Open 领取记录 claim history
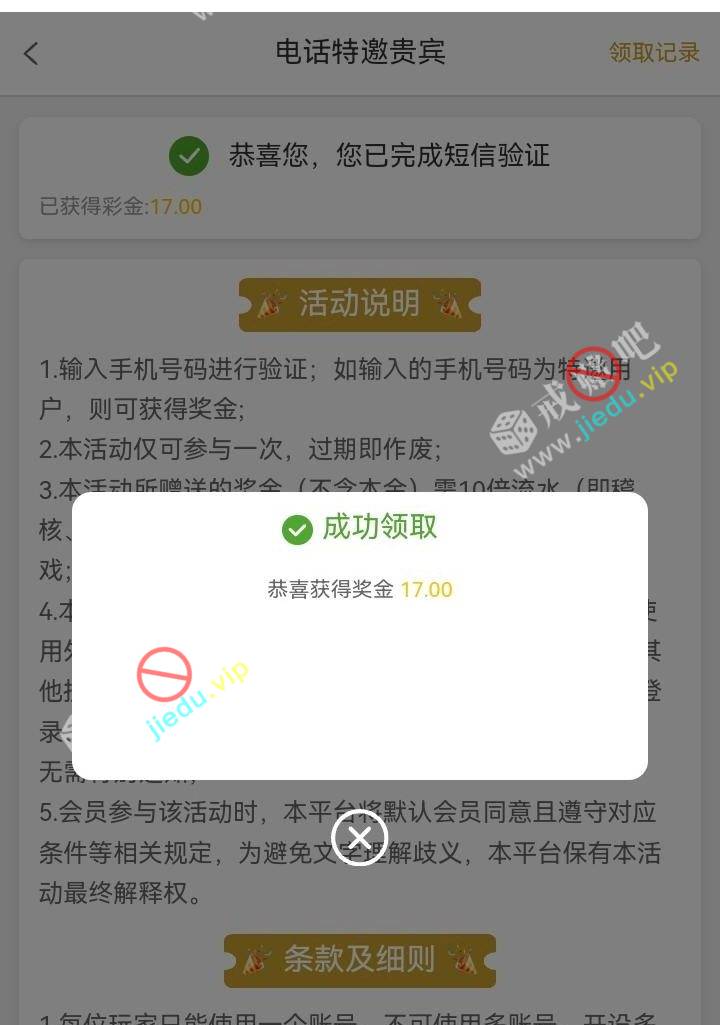This screenshot has height=1025, width=720. (654, 53)
